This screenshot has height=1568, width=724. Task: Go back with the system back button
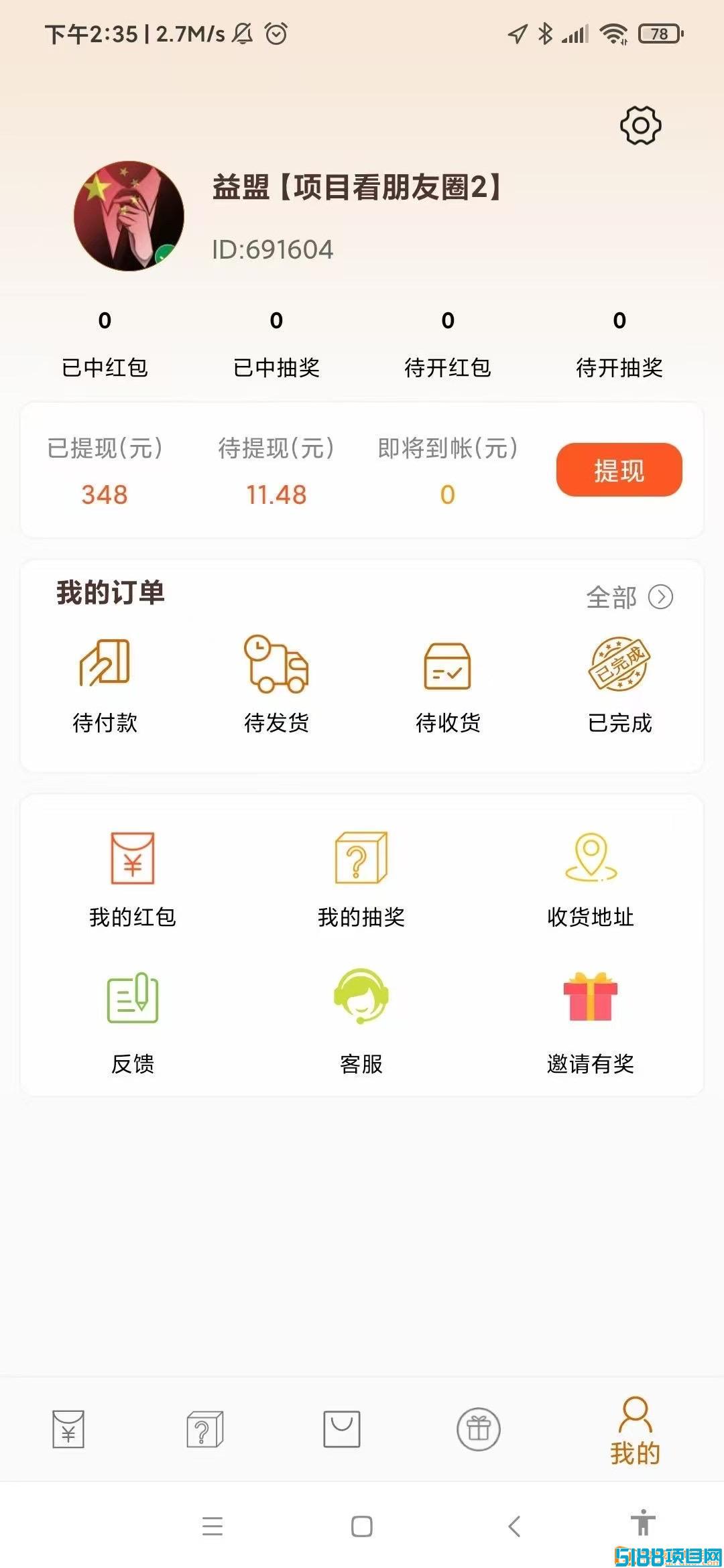514,1526
